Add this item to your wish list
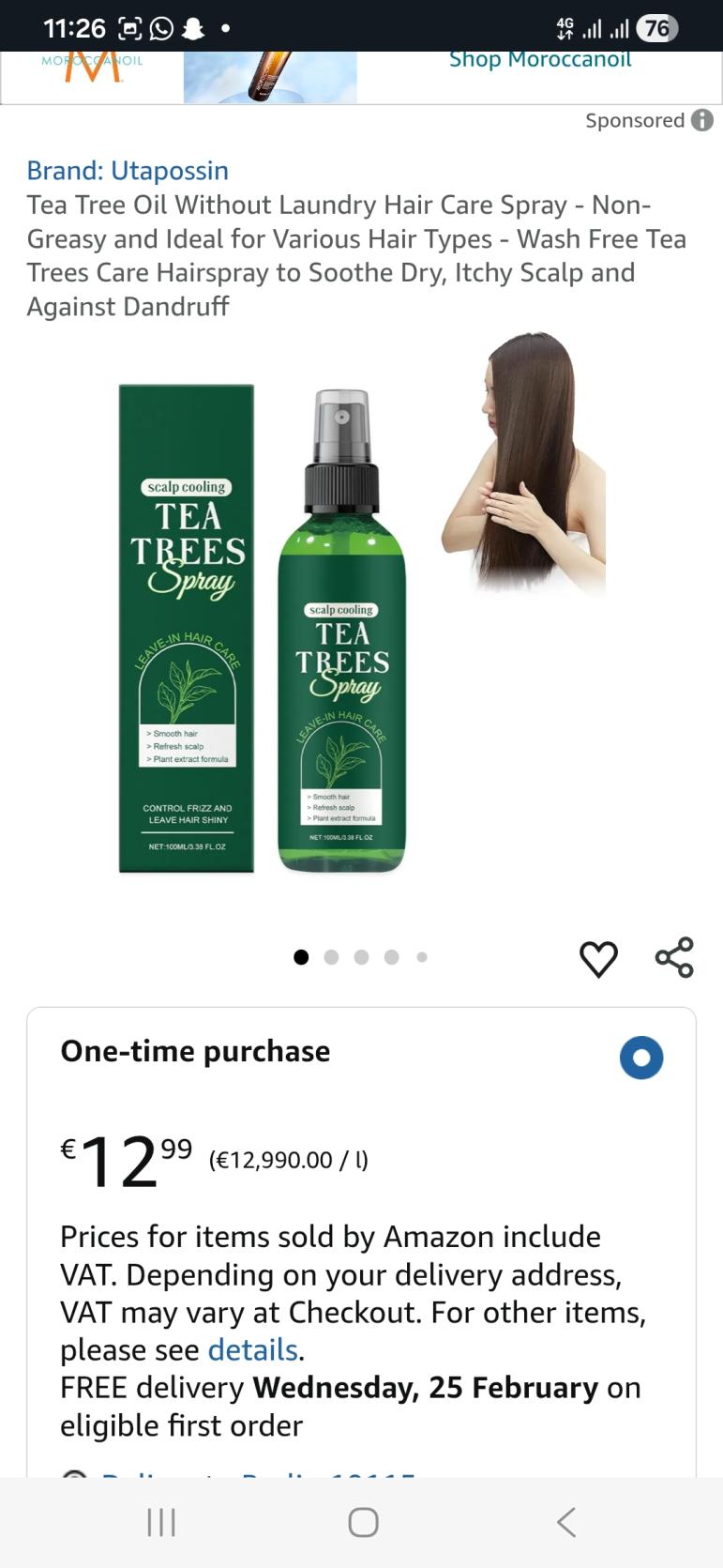 click(x=598, y=958)
